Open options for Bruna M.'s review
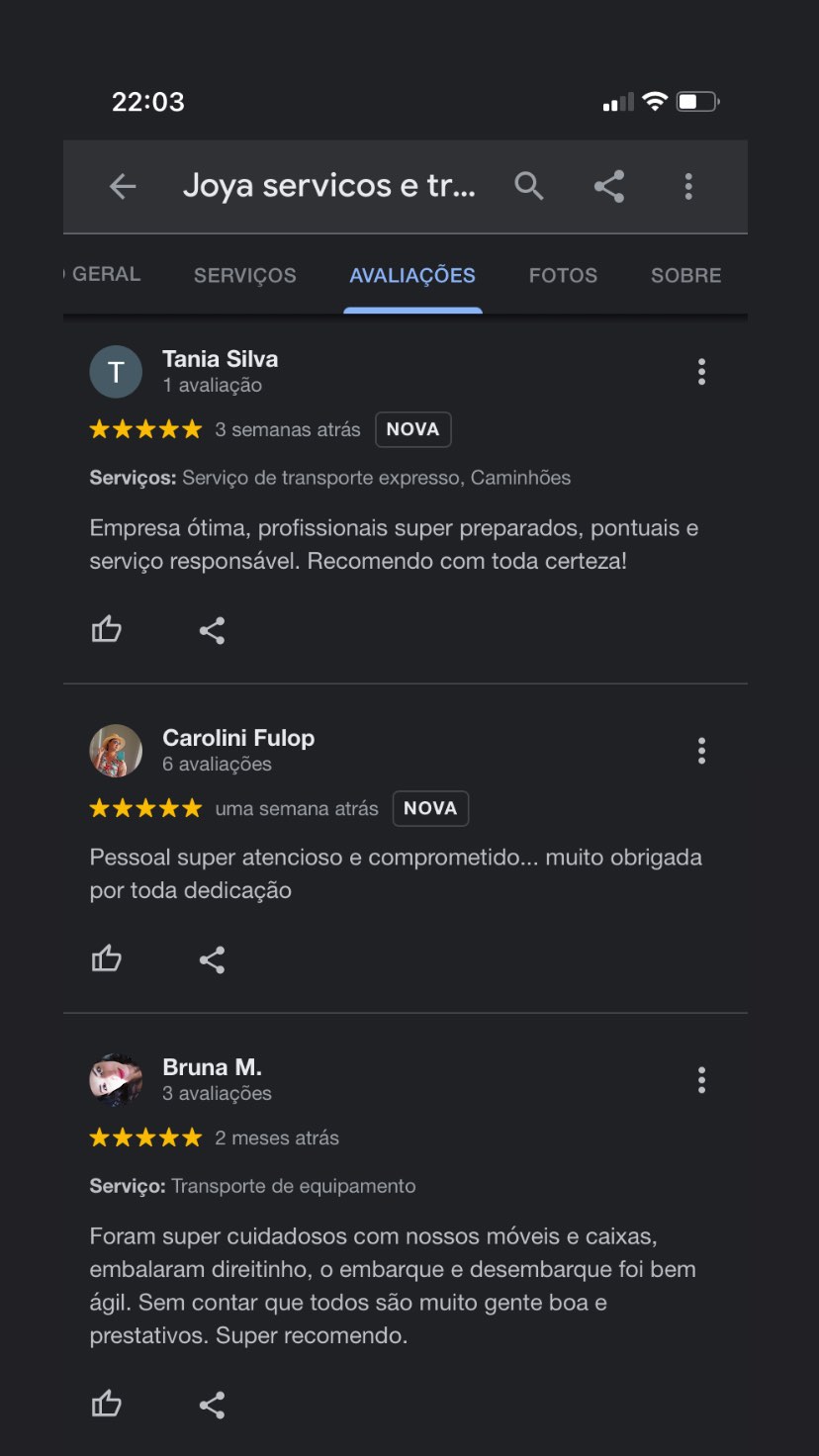This screenshot has width=819, height=1456. (x=701, y=1079)
